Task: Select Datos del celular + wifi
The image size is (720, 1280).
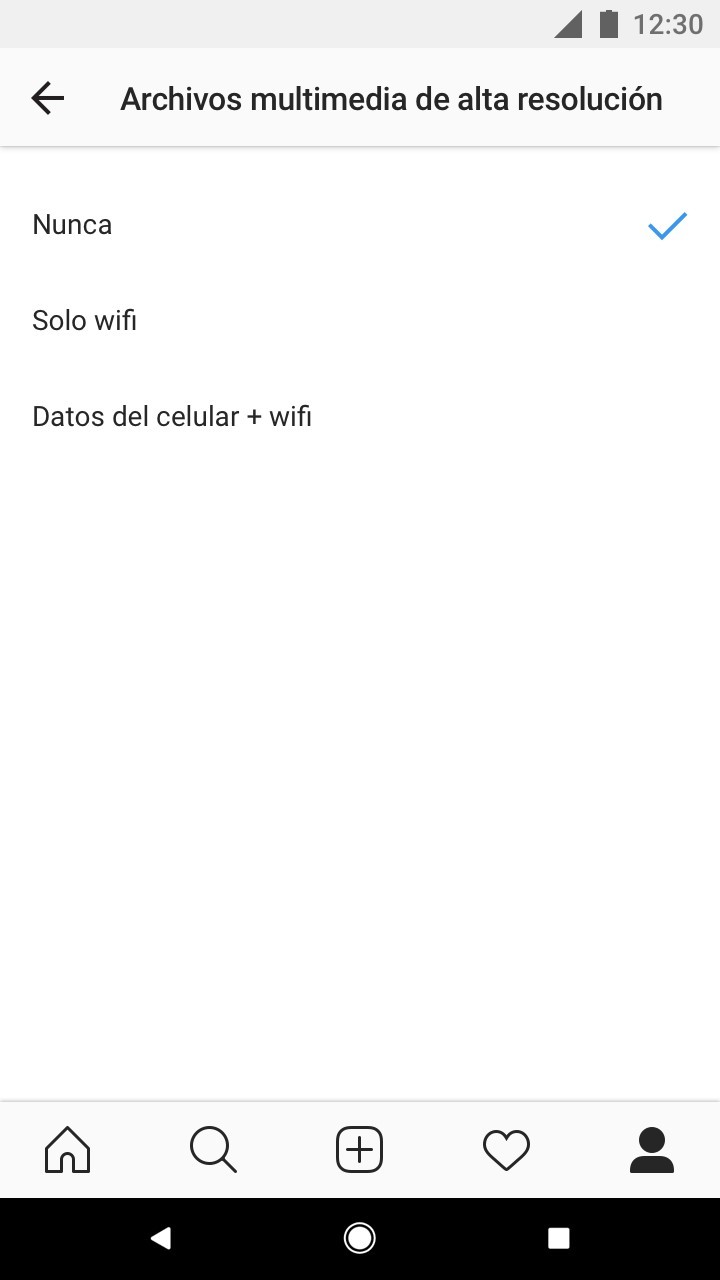Action: (360, 417)
